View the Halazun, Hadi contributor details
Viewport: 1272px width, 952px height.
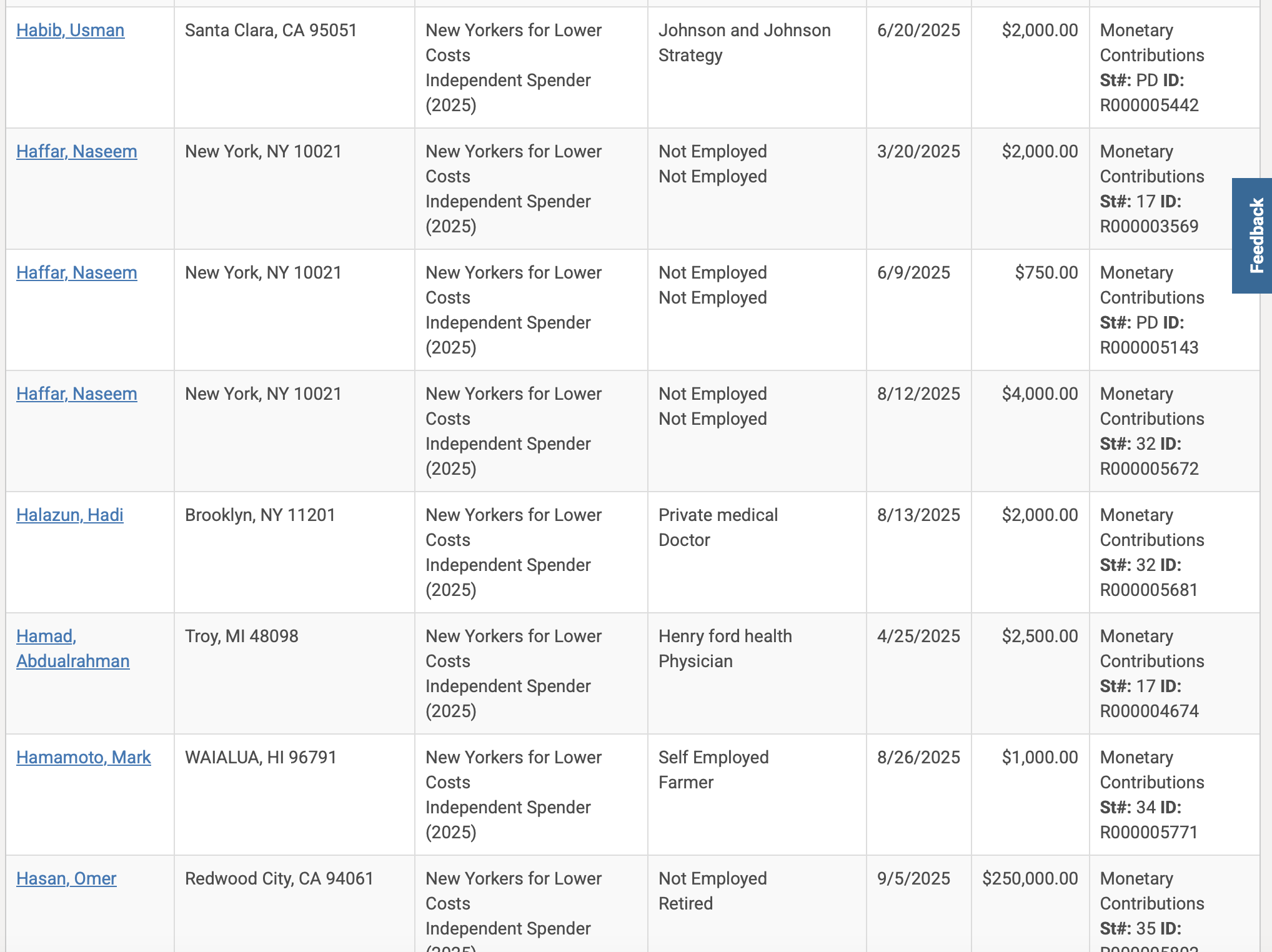point(69,515)
